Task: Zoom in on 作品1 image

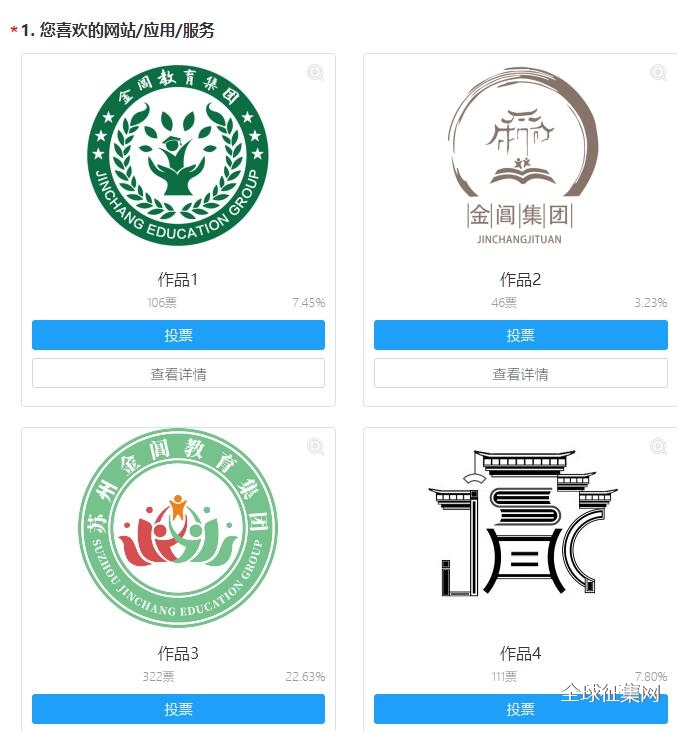Action: pos(315,72)
